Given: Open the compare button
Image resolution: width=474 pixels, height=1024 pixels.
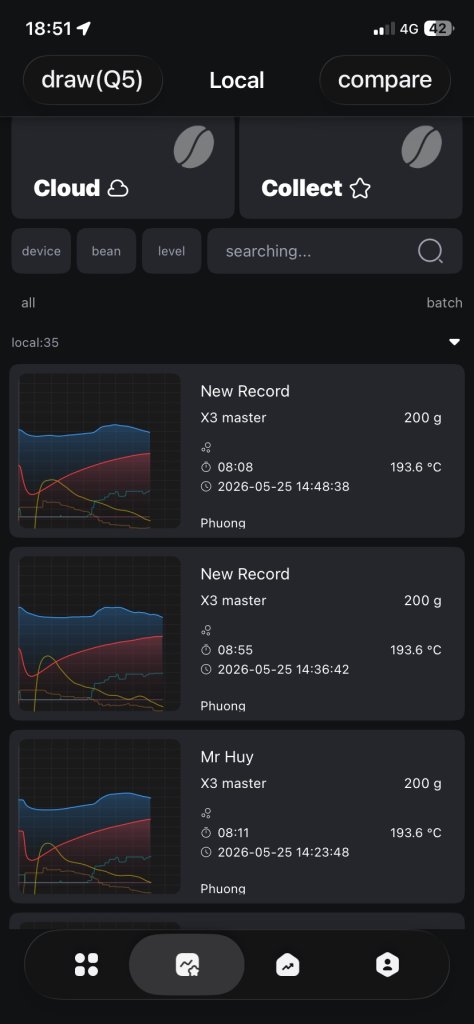Looking at the screenshot, I should pos(385,80).
